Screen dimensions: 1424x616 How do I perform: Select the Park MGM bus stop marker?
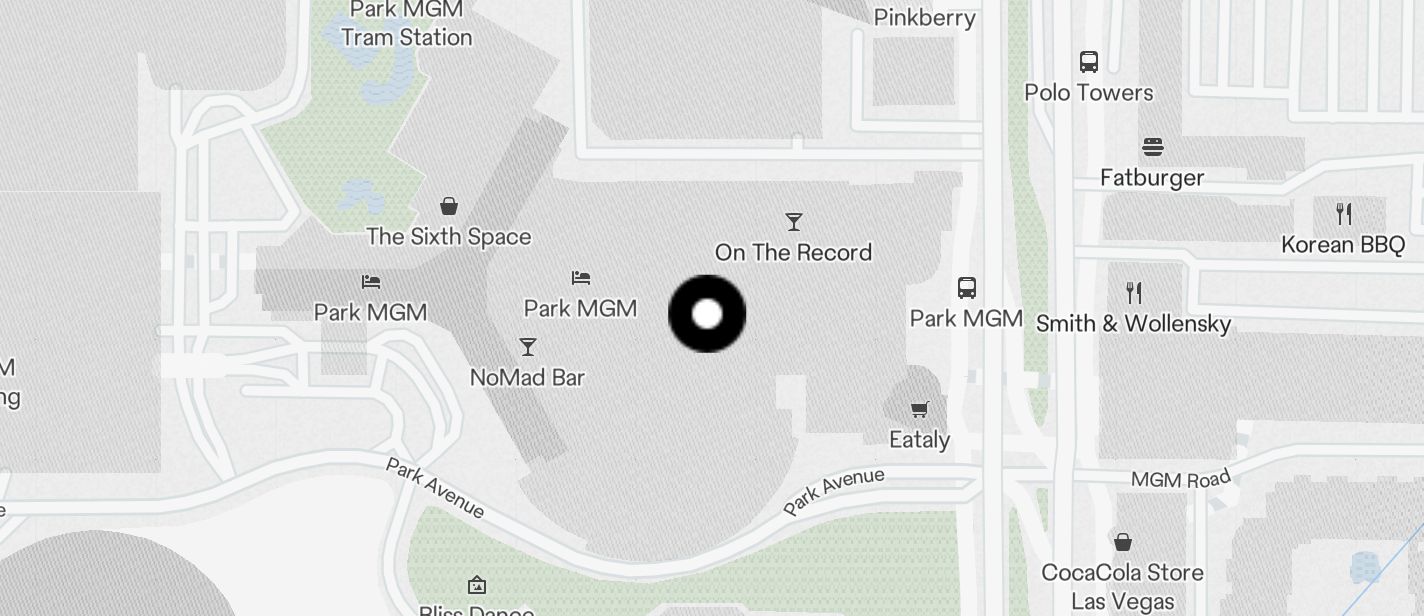967,288
